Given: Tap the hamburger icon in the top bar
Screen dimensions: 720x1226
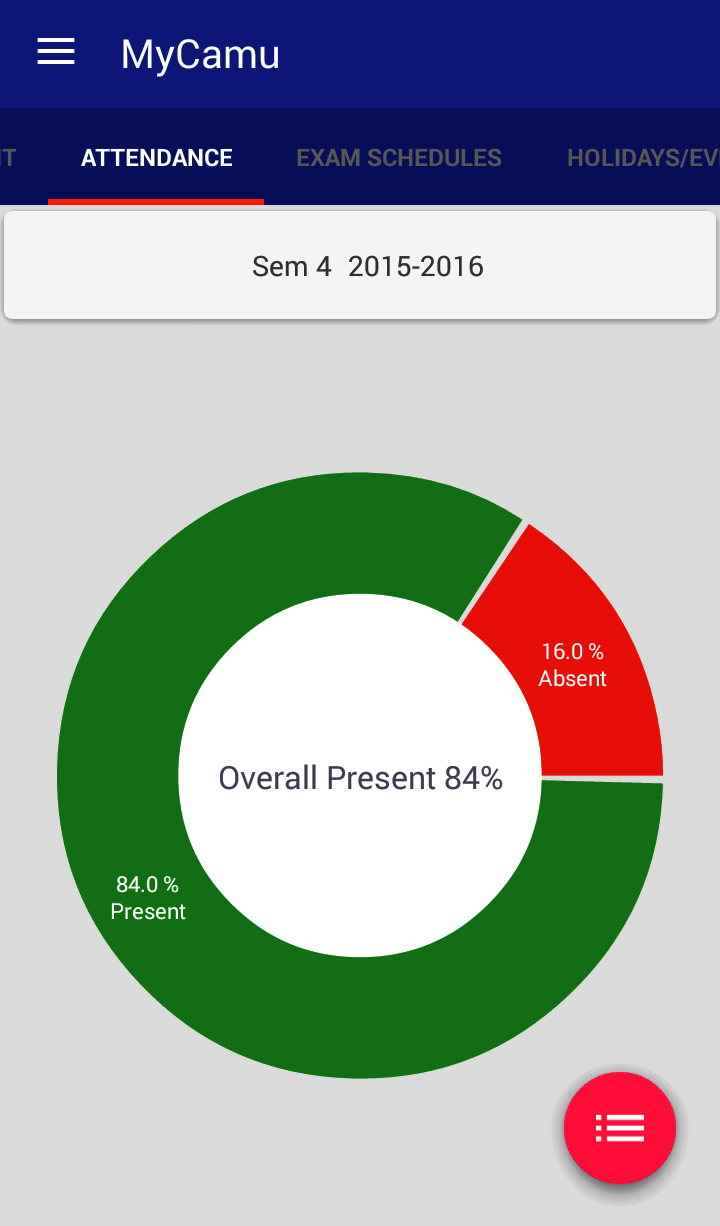Looking at the screenshot, I should (x=55, y=52).
